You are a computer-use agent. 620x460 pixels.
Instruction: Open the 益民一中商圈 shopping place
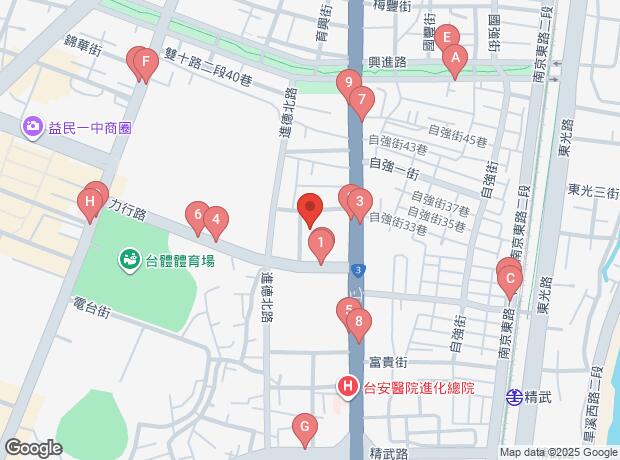point(32,127)
